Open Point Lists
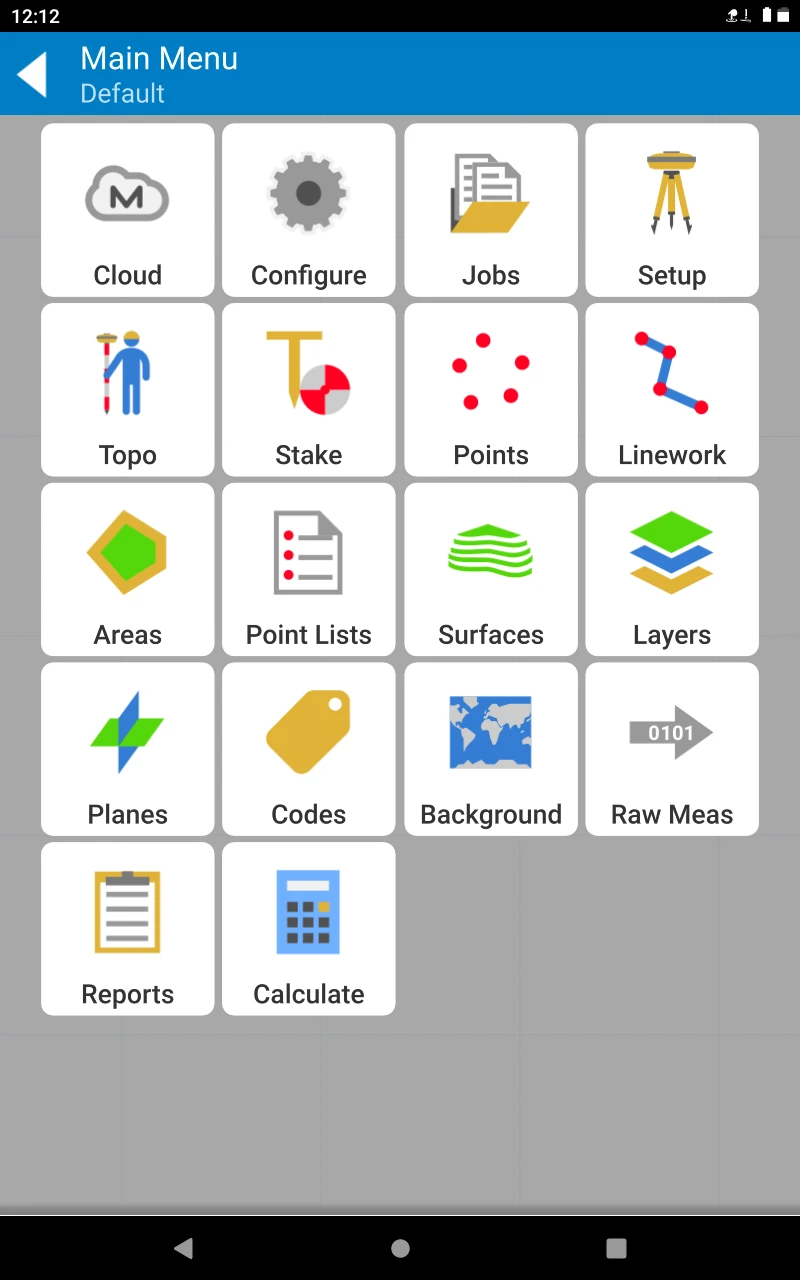The image size is (800, 1280). [309, 570]
